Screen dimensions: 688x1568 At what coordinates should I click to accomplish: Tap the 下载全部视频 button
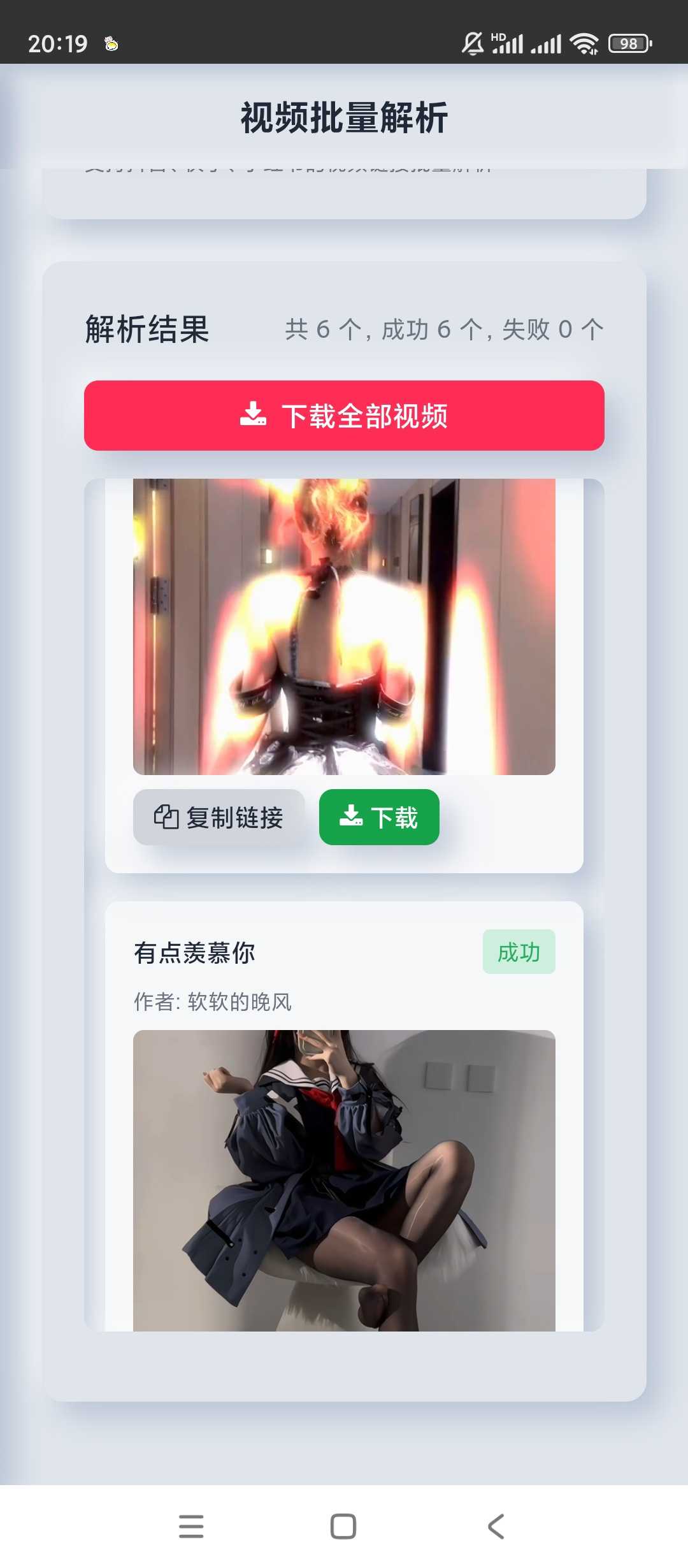point(344,416)
